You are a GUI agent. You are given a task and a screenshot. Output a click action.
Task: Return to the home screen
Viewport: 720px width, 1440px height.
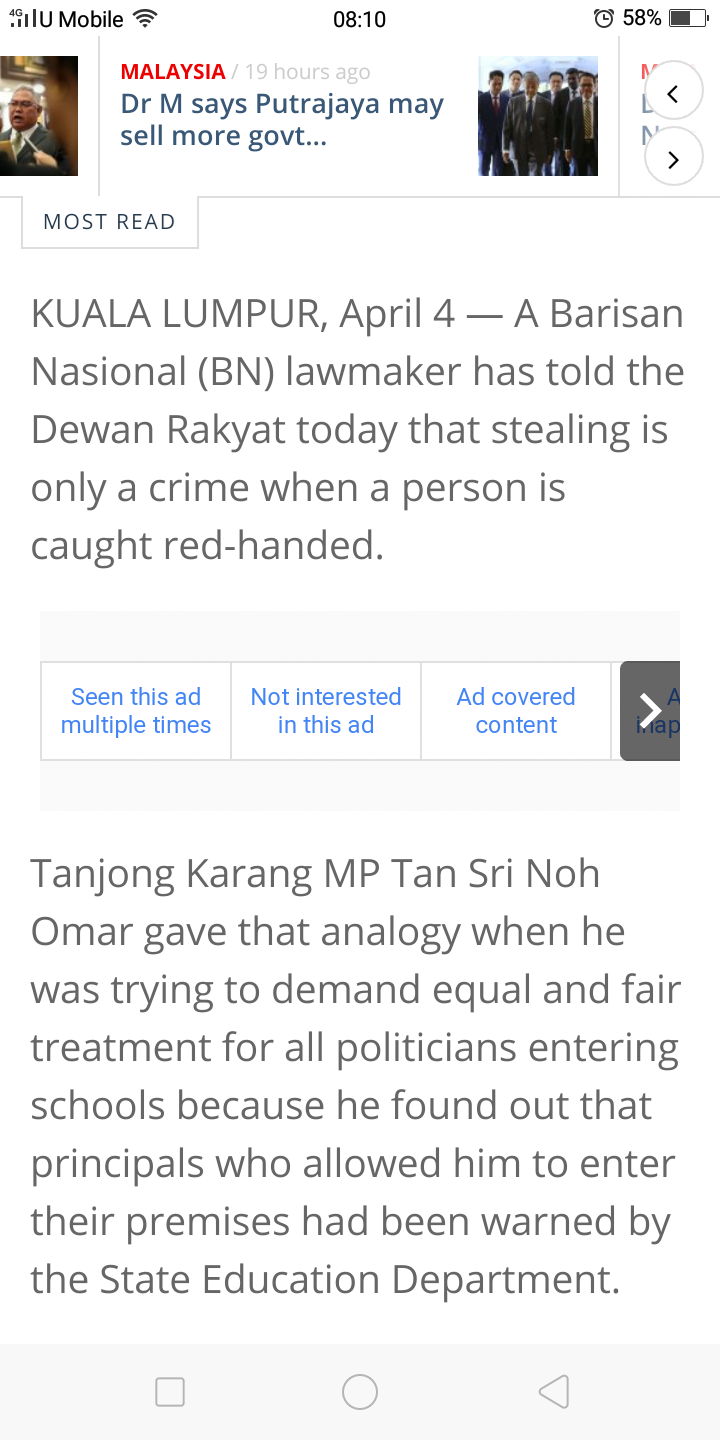[x=360, y=1392]
